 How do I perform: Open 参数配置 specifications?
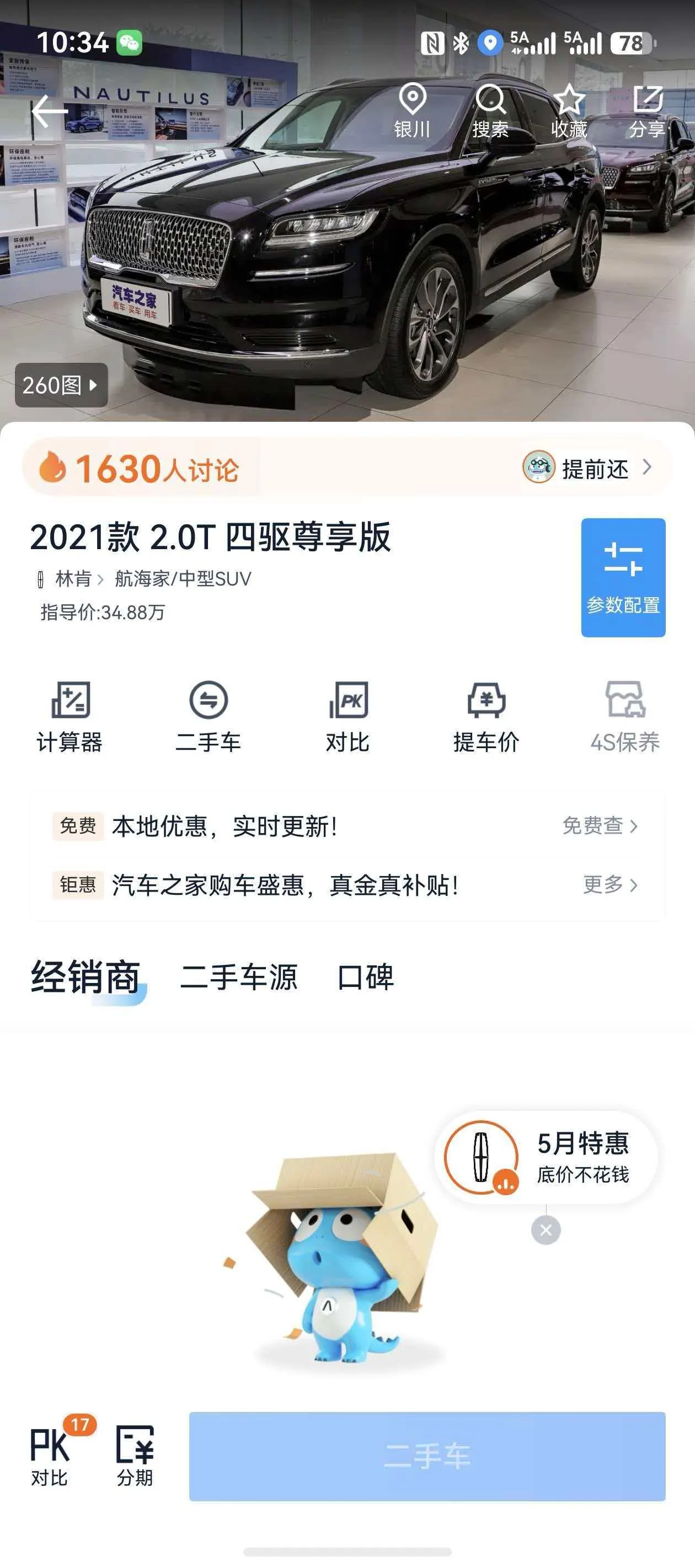(x=623, y=577)
